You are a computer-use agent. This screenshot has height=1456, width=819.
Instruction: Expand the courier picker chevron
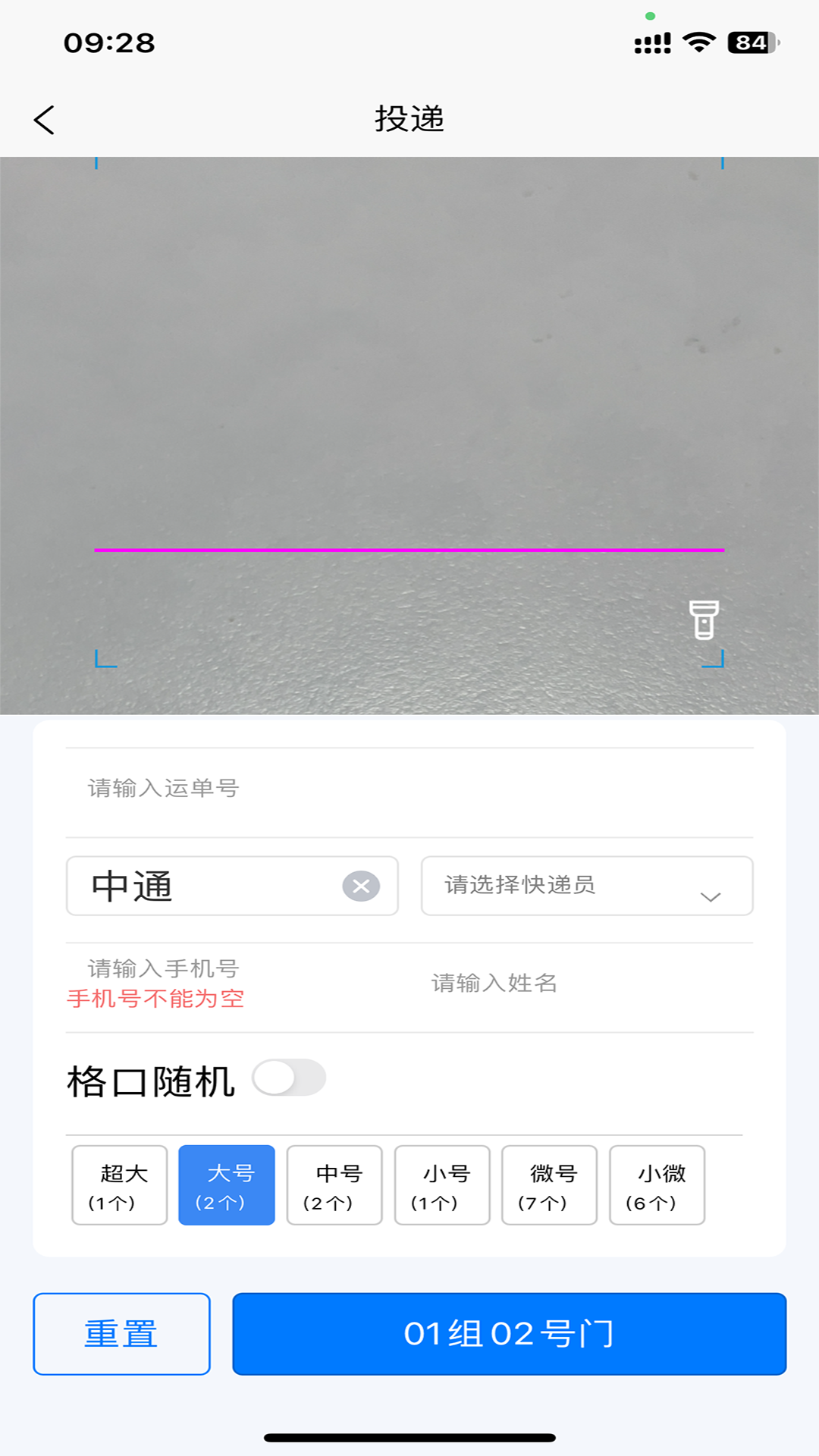[710, 895]
